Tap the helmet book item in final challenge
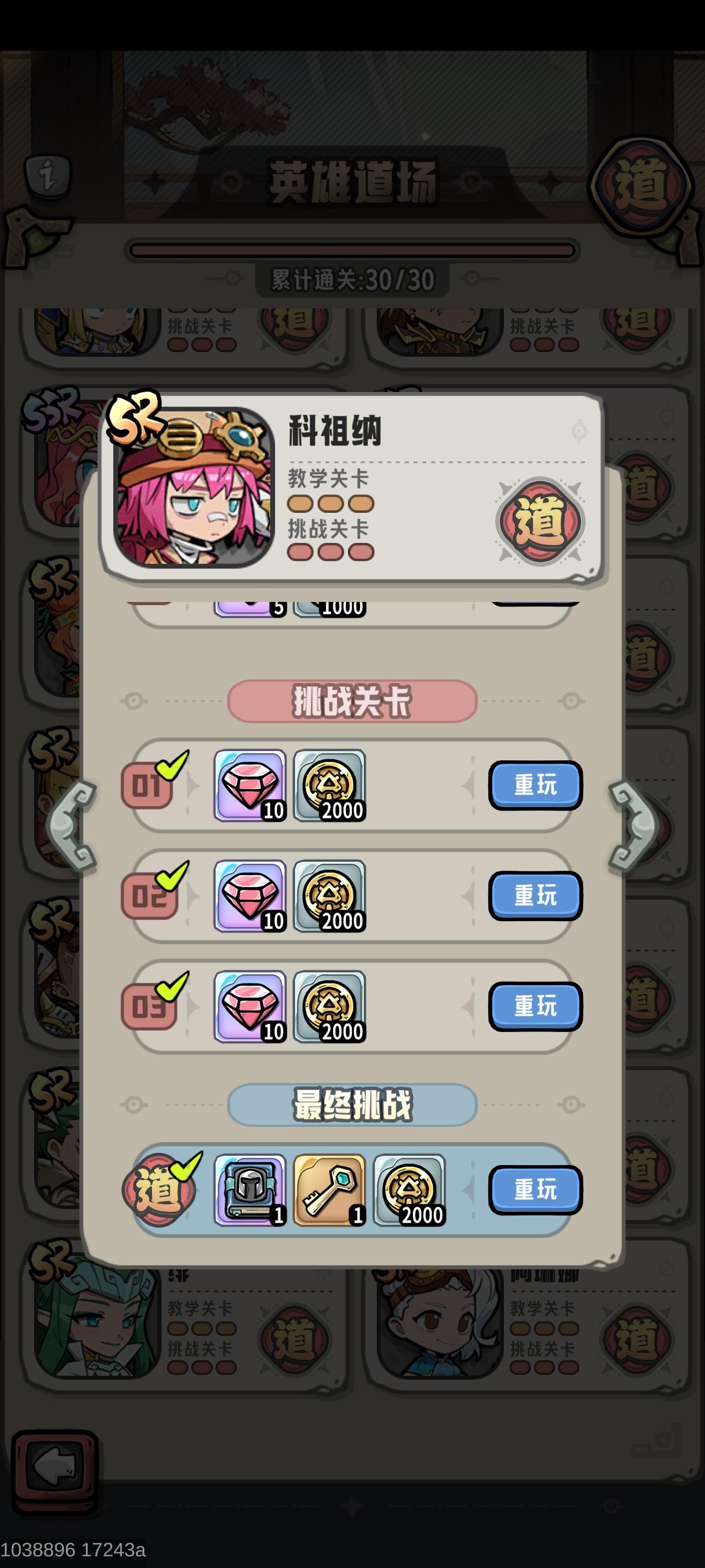 250,1189
